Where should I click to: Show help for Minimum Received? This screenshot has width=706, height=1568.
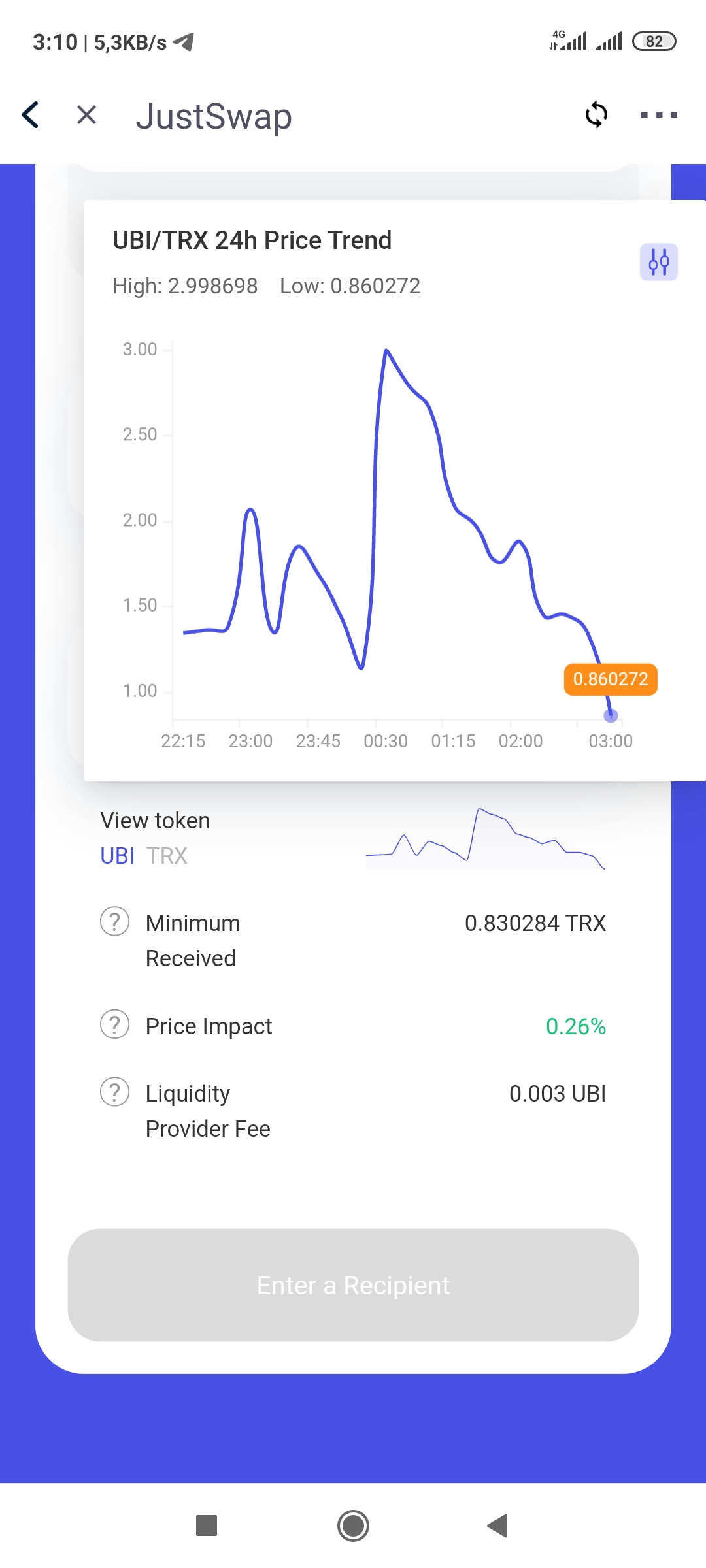point(114,922)
